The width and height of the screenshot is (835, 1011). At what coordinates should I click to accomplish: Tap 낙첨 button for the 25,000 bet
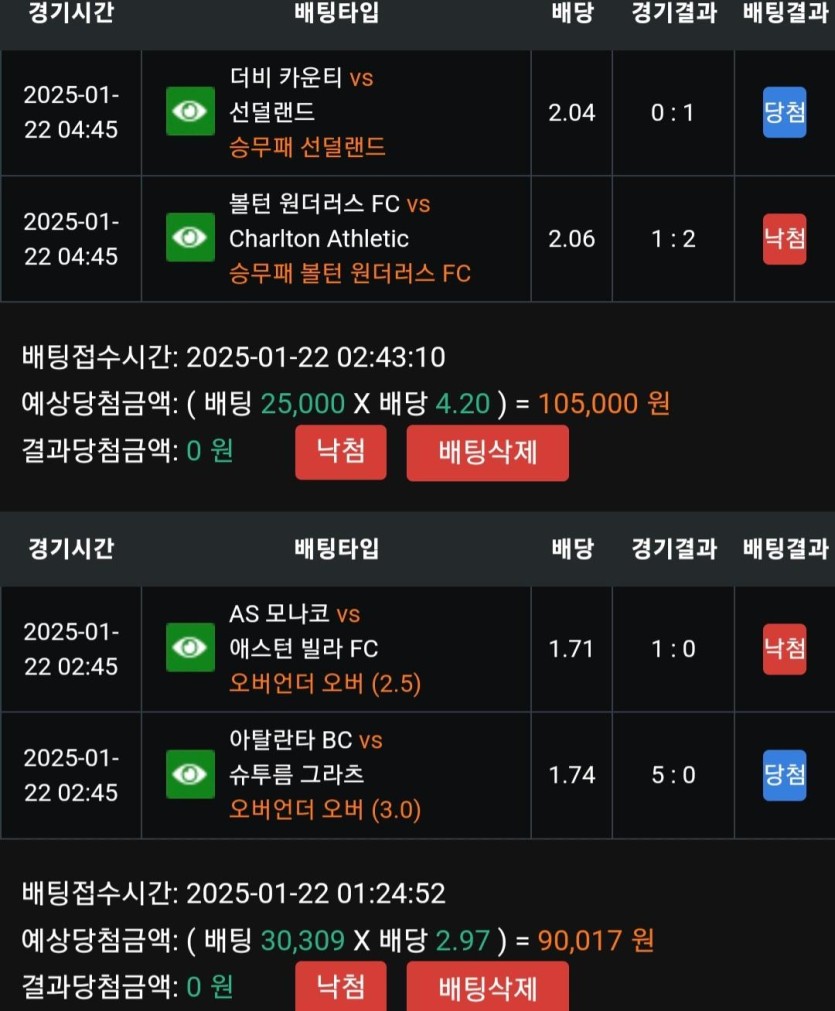click(340, 453)
